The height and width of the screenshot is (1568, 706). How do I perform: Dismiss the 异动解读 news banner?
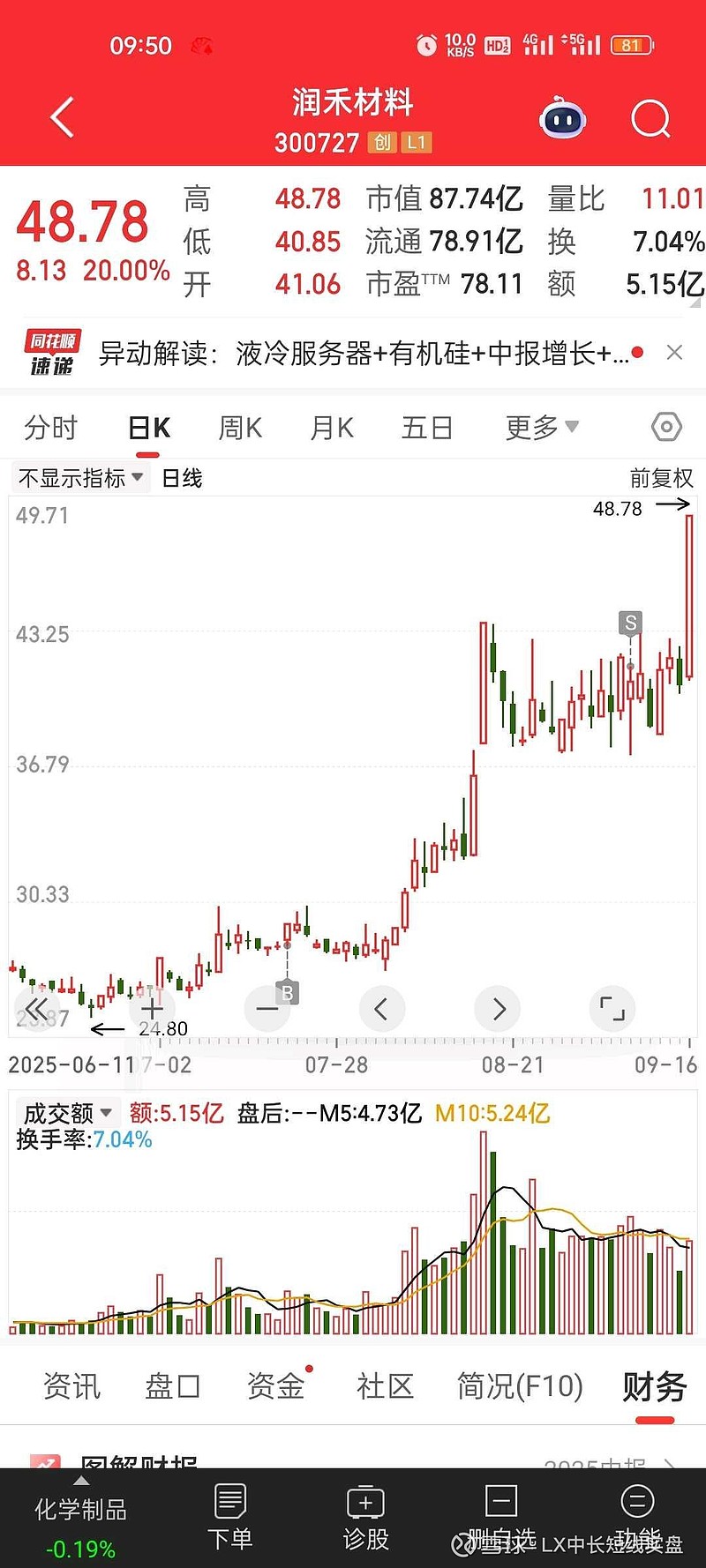coord(674,353)
